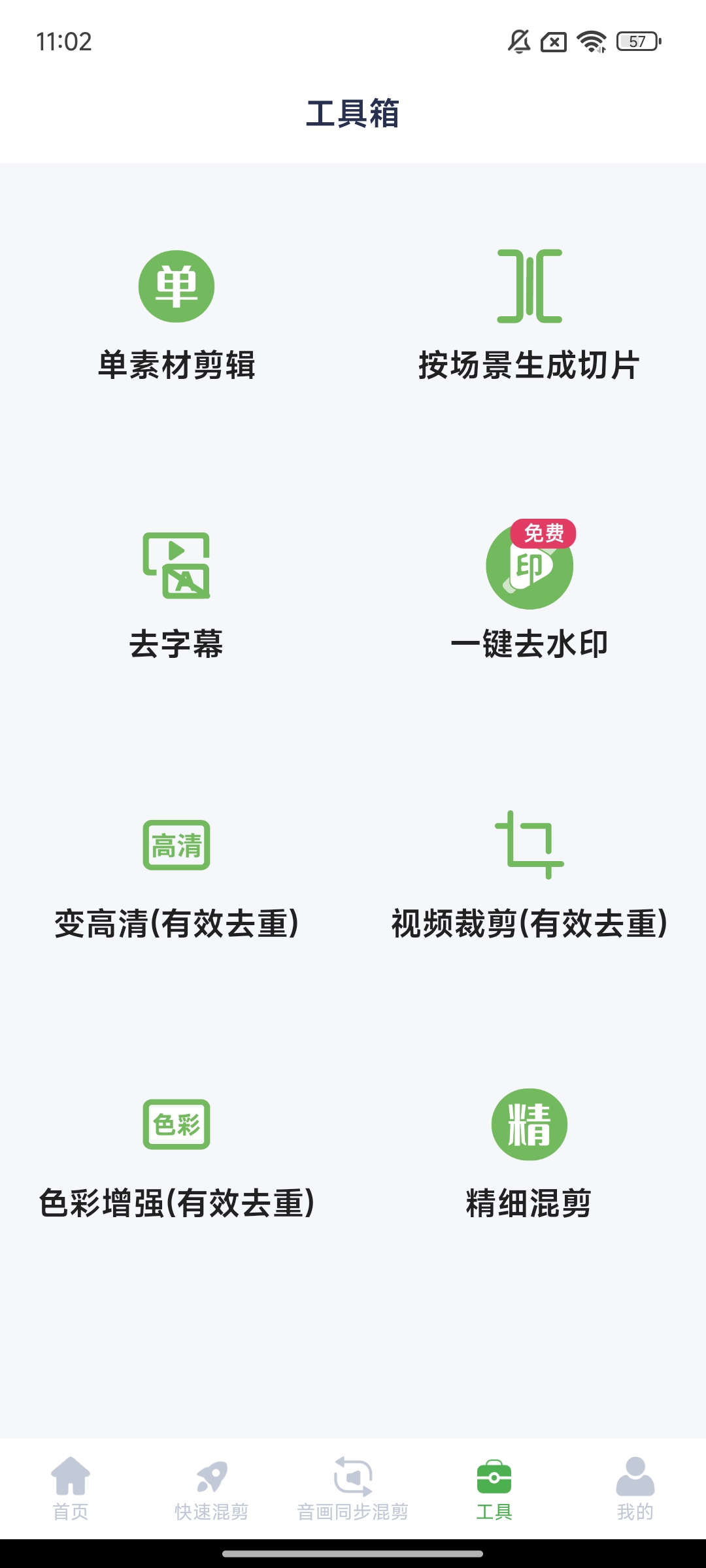Viewport: 706px width, 1568px height.
Task: Launch the 精细混剪 tool
Action: point(529,1124)
